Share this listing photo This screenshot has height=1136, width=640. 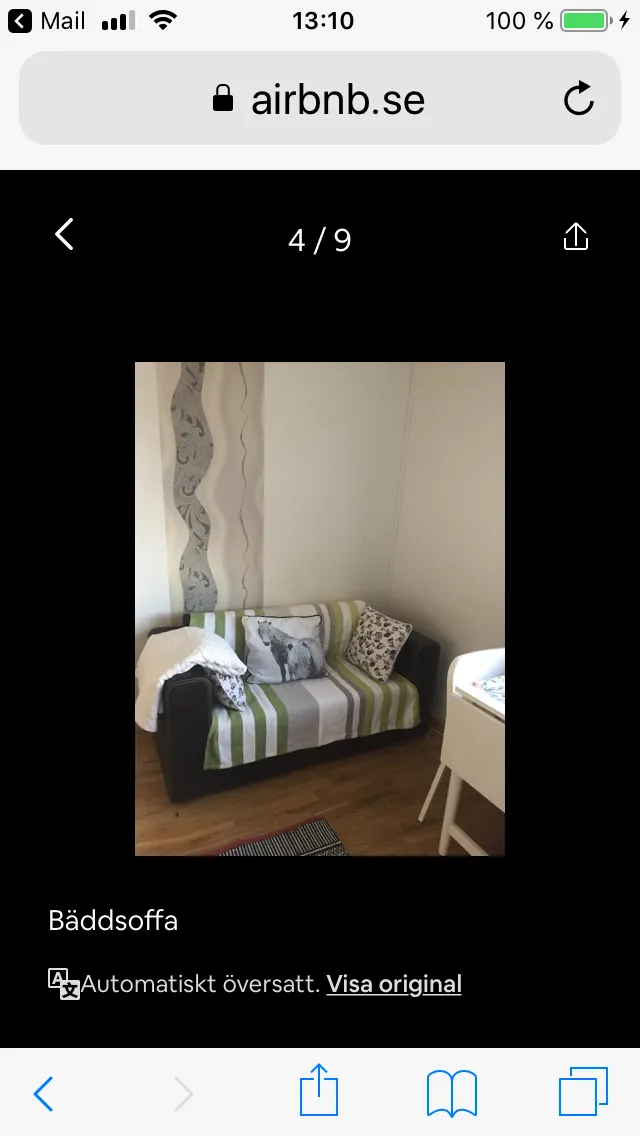coord(576,237)
